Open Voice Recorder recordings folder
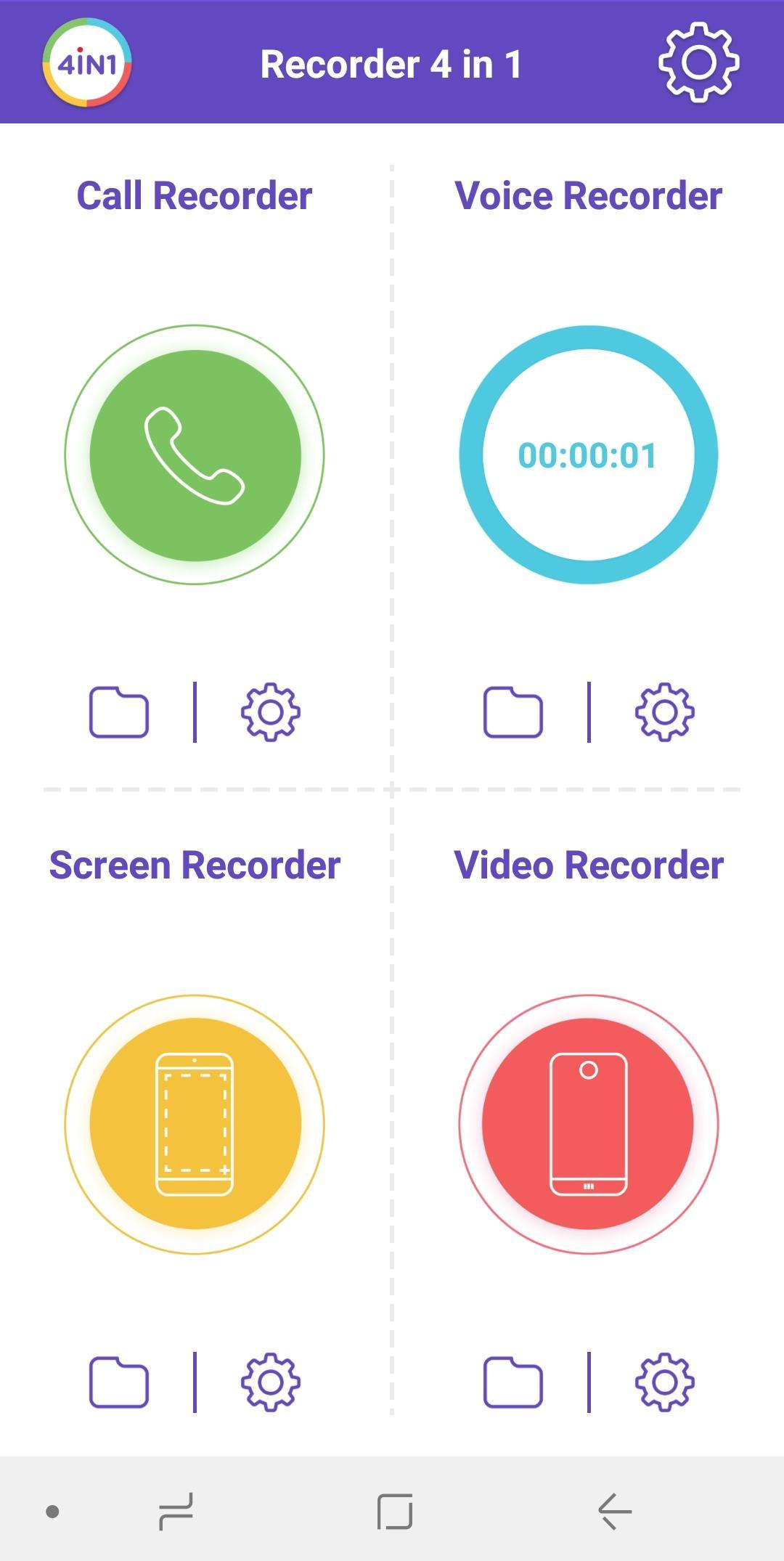 pyautogui.click(x=513, y=712)
